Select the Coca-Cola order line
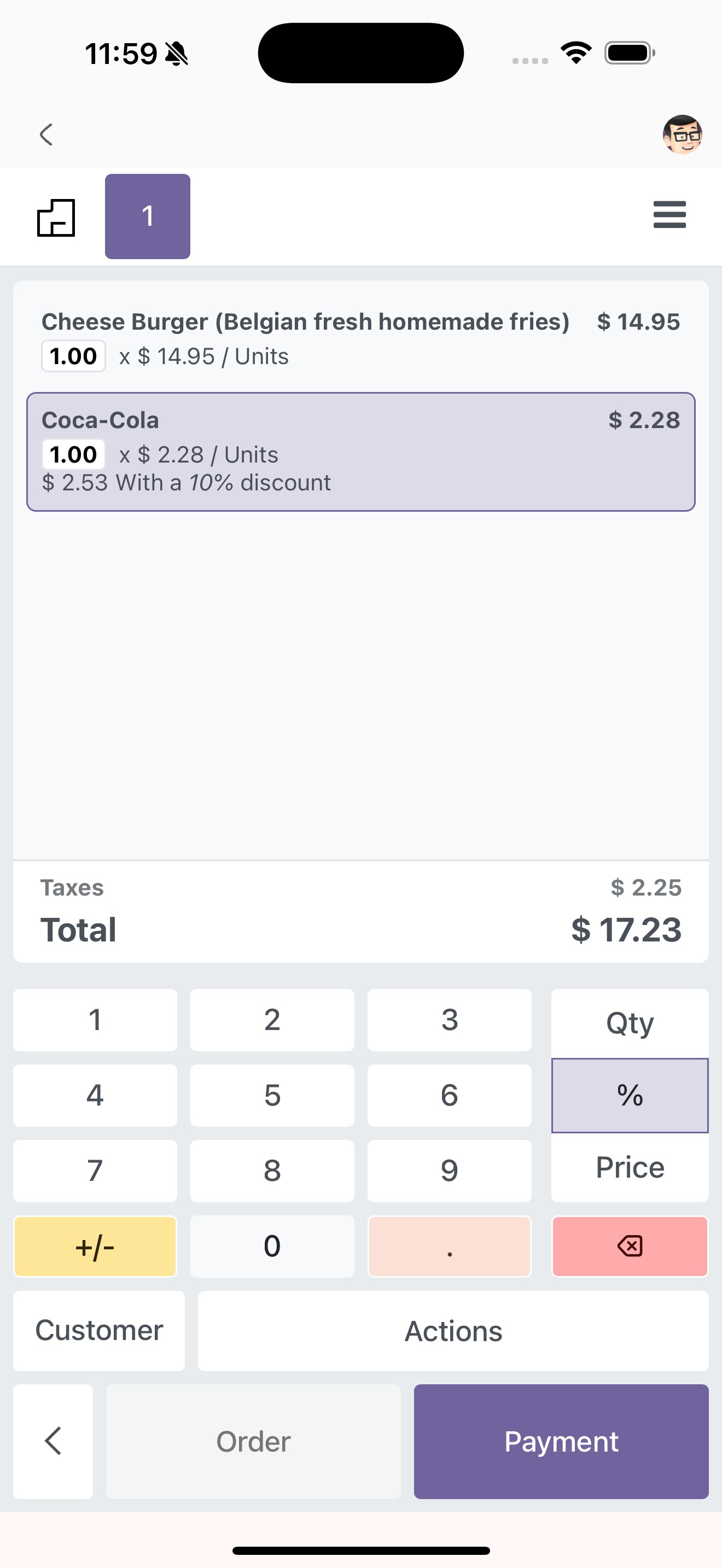The height and width of the screenshot is (1568, 722). coord(360,452)
